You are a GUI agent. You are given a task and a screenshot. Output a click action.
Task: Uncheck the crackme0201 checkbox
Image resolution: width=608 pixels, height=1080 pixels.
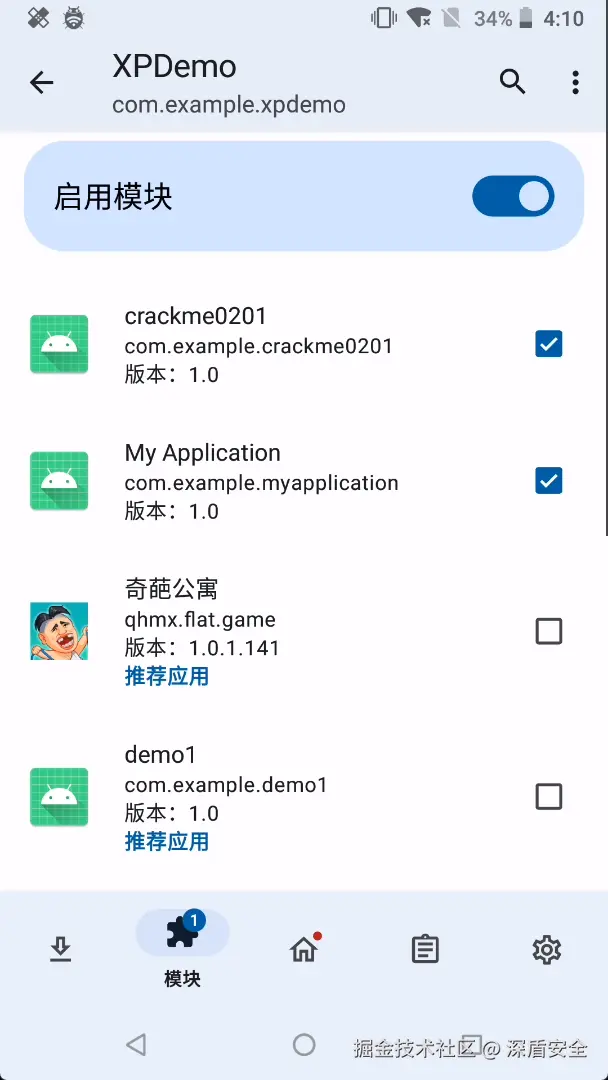point(548,344)
